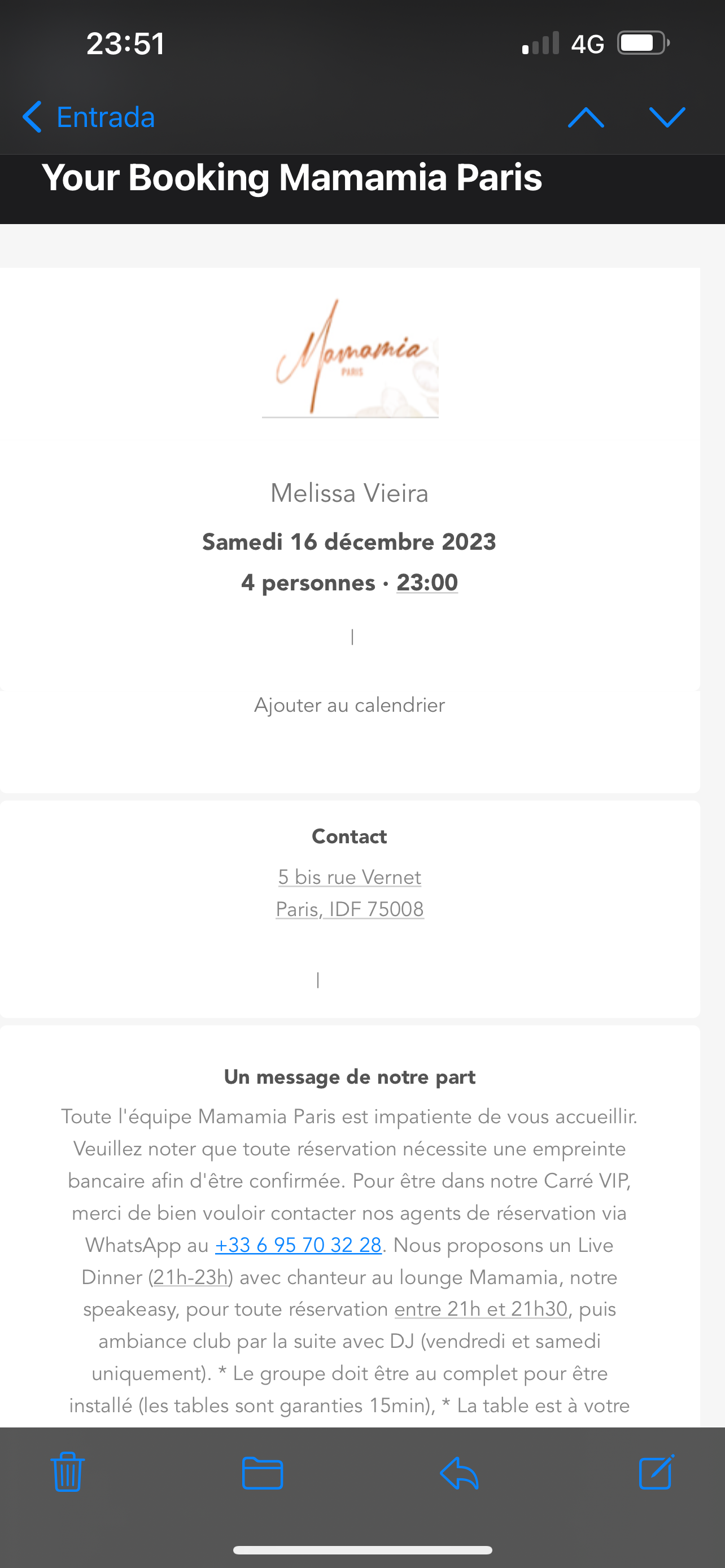
Task: Open the 5 bis rue Vernet address
Action: click(x=350, y=877)
